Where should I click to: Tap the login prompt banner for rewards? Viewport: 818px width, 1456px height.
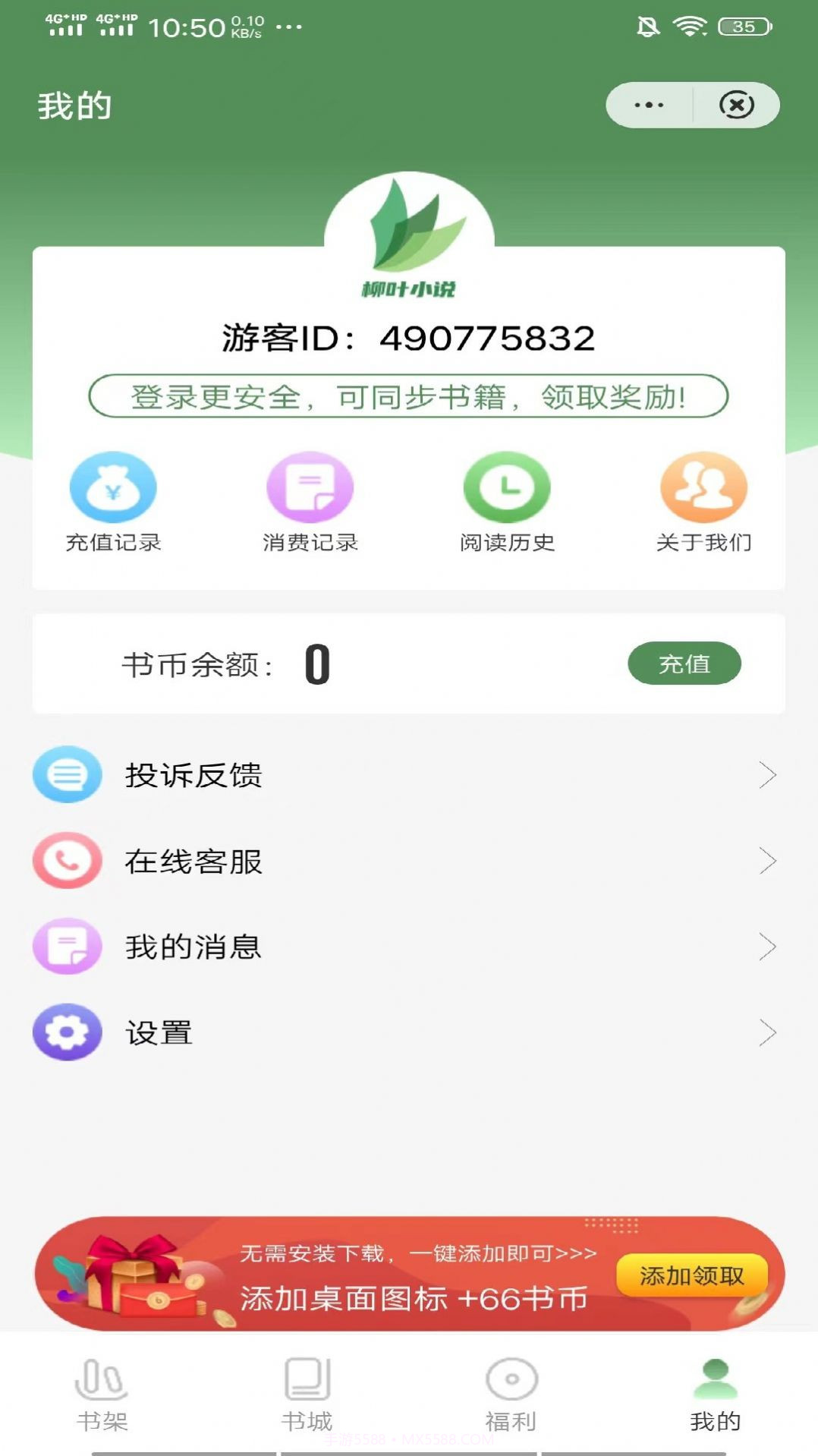(x=409, y=398)
